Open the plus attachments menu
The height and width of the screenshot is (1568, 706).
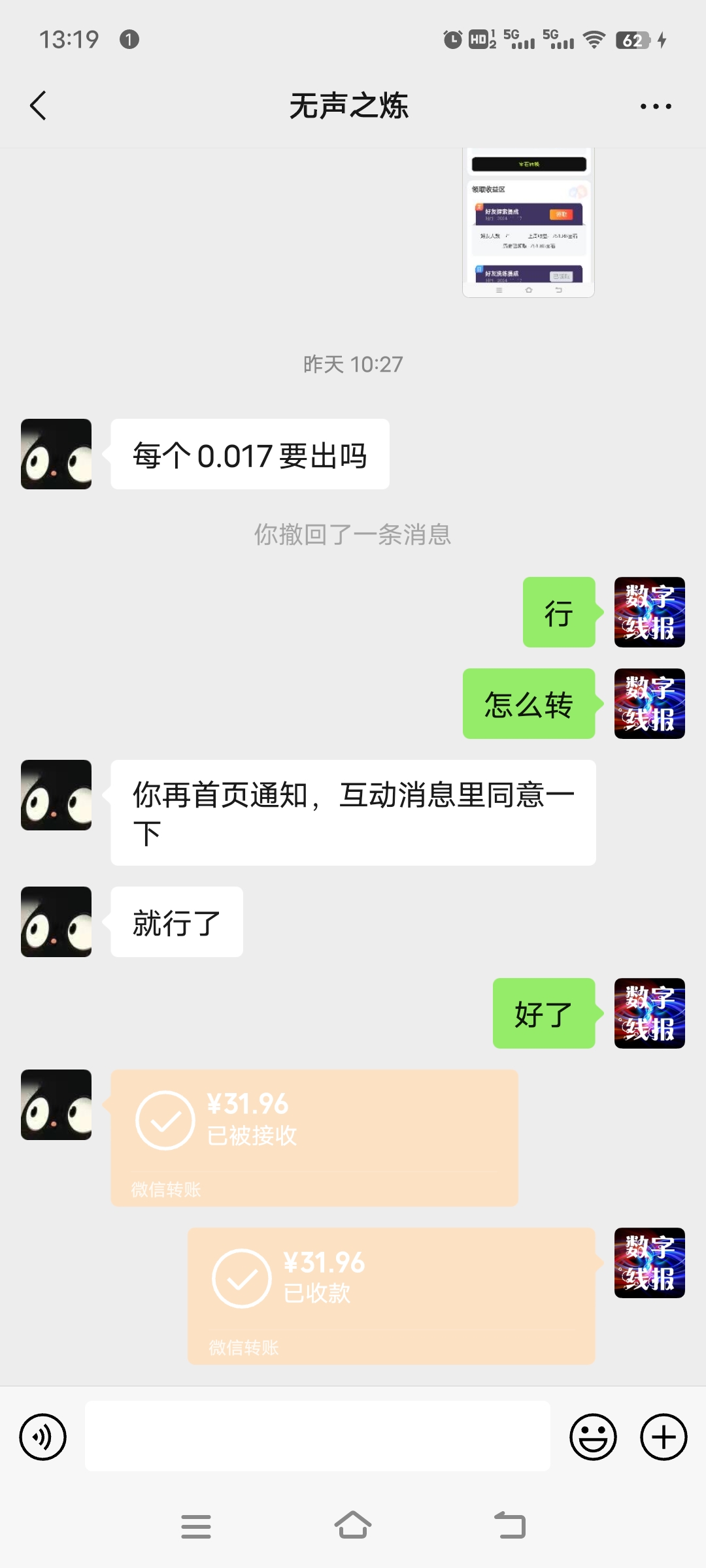coord(664,1437)
